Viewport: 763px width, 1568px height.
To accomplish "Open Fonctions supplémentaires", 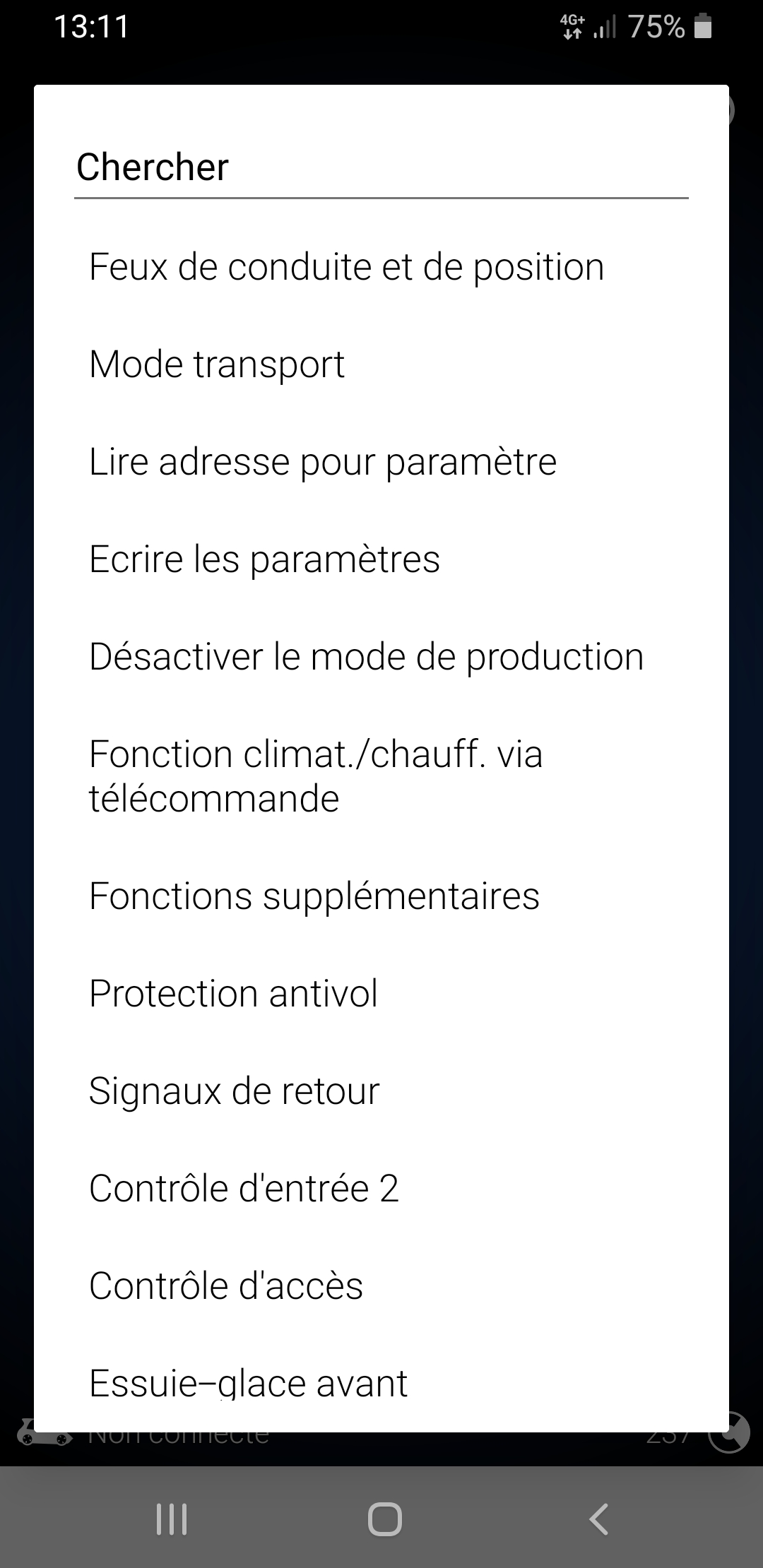I will 314,896.
